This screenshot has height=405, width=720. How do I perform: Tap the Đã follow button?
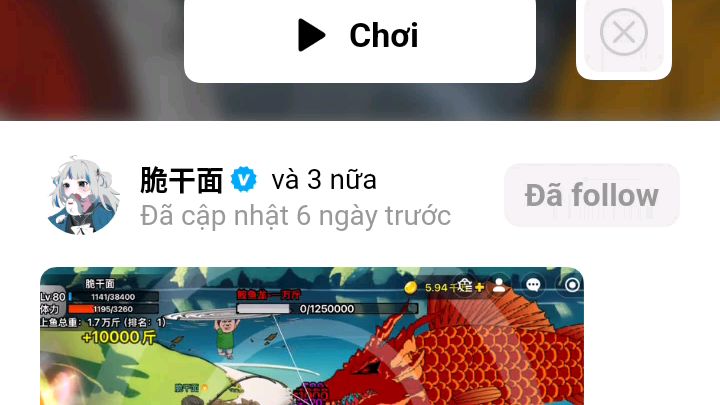coord(591,195)
